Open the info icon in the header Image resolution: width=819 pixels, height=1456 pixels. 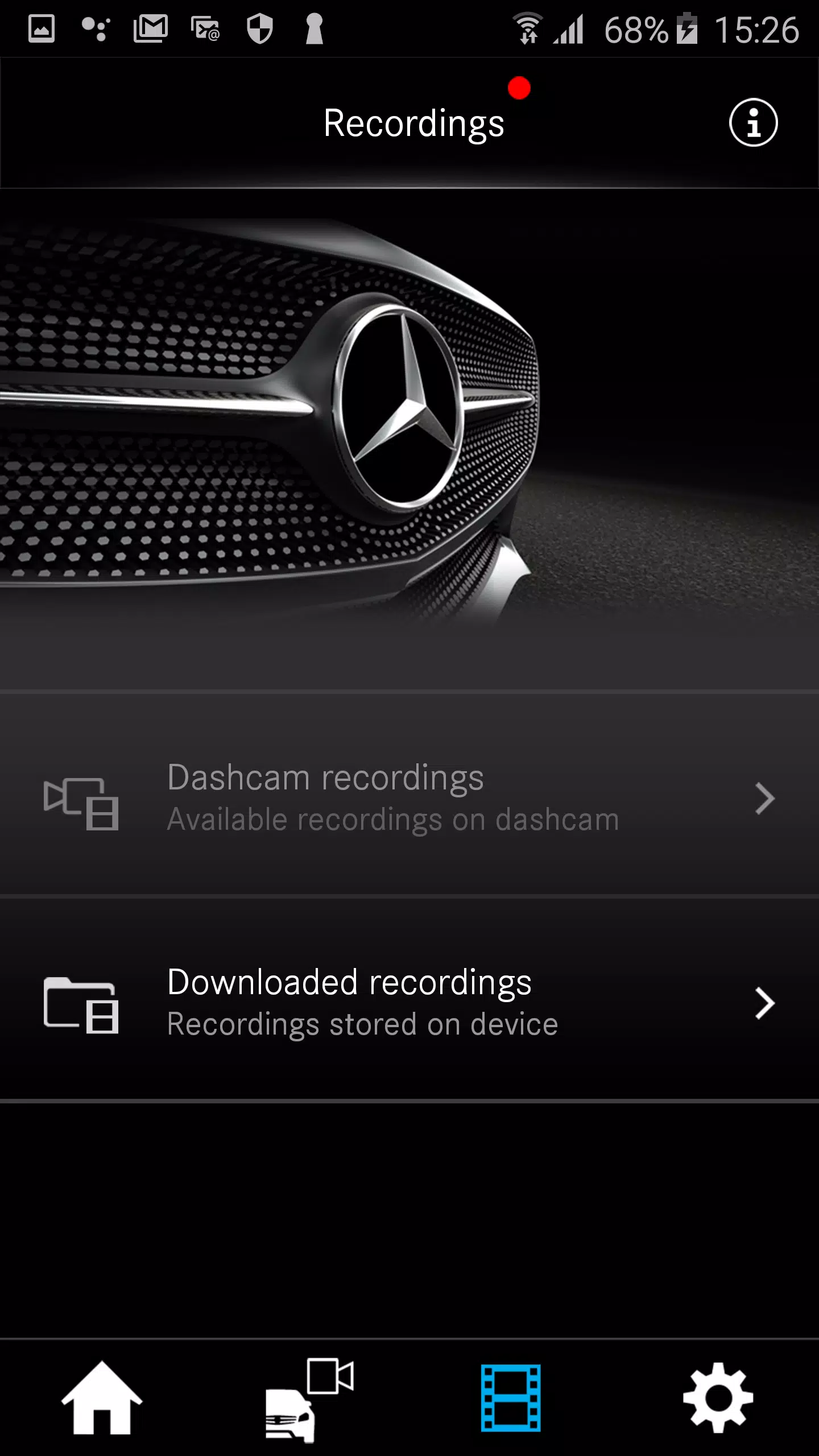coord(753,123)
